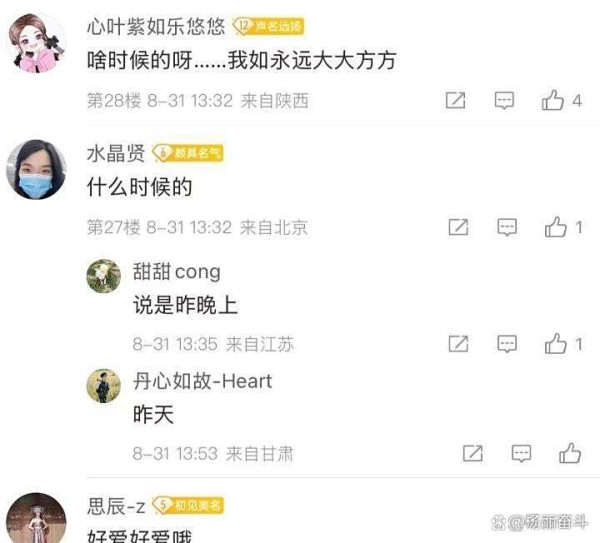Screen dimensions: 600x543
Task: View 甜甜cong's profile picture
Action: [104, 275]
